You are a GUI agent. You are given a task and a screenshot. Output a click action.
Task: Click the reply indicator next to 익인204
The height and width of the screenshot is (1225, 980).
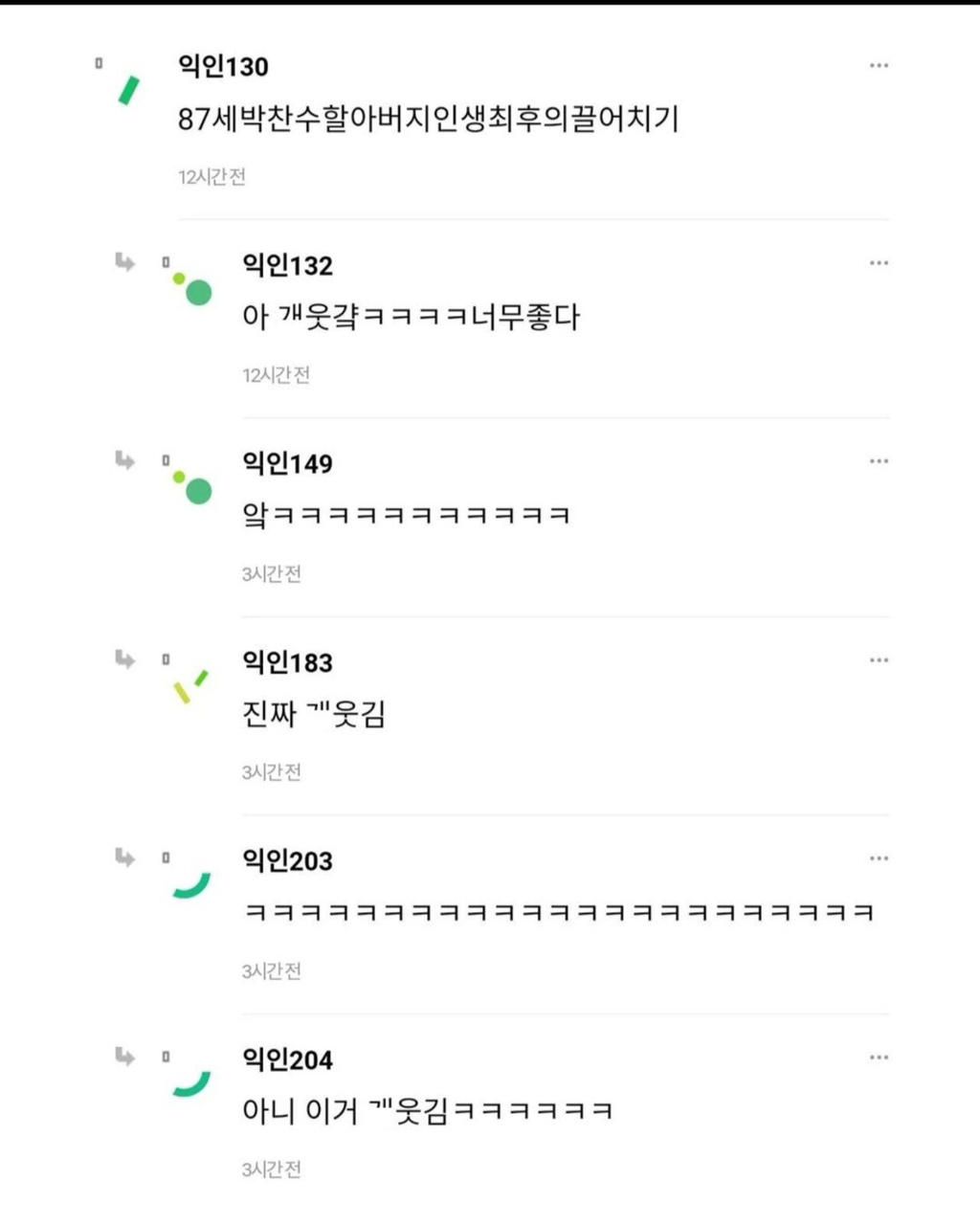(125, 1058)
